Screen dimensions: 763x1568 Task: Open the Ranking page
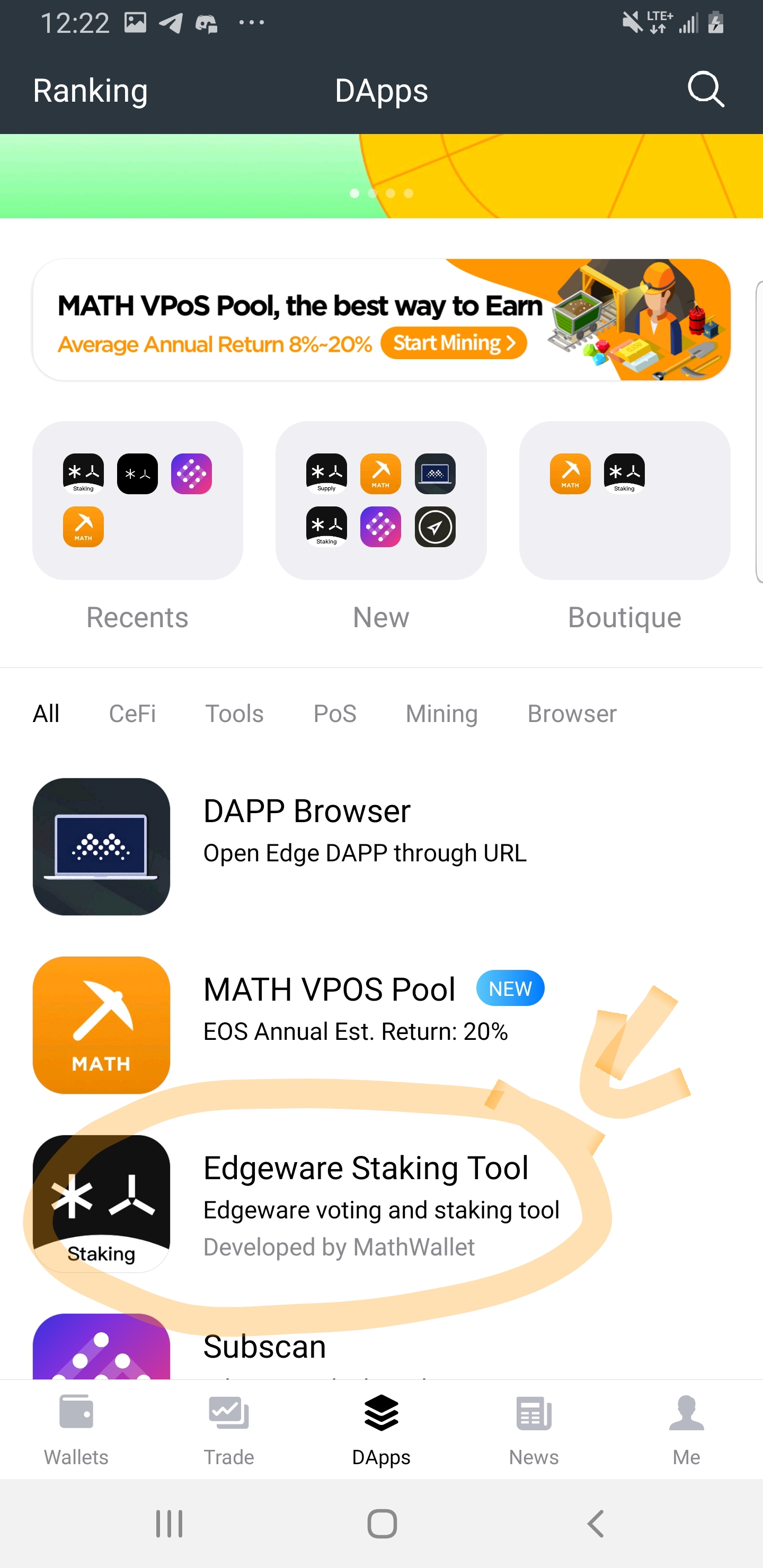(90, 91)
